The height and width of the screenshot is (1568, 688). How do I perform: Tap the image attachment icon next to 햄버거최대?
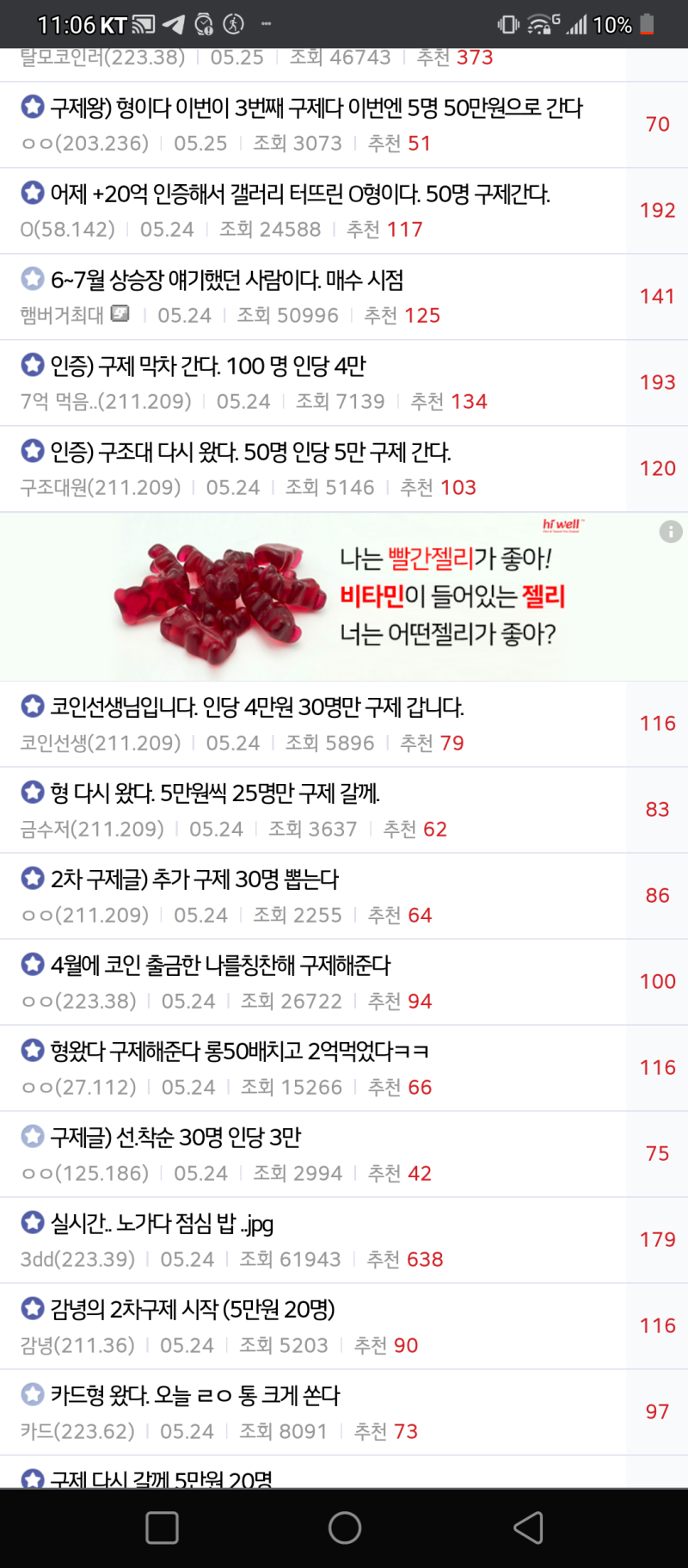pyautogui.click(x=120, y=314)
